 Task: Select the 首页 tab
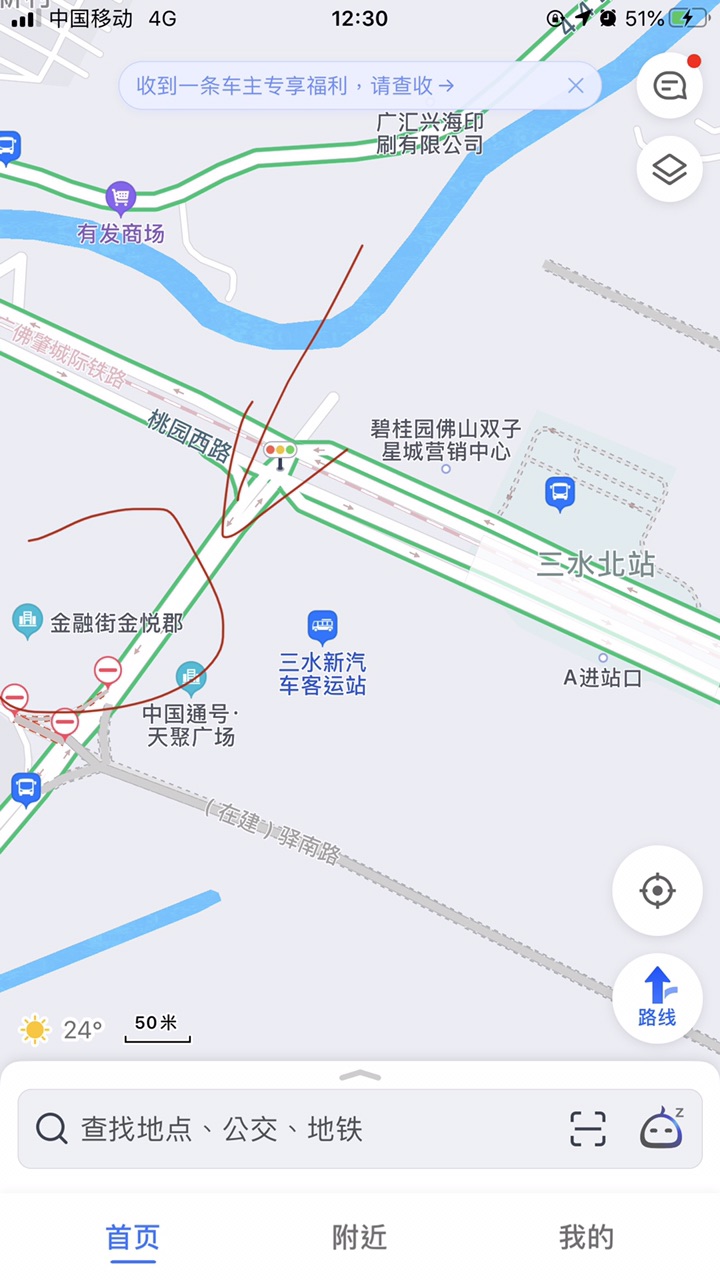coord(133,1237)
